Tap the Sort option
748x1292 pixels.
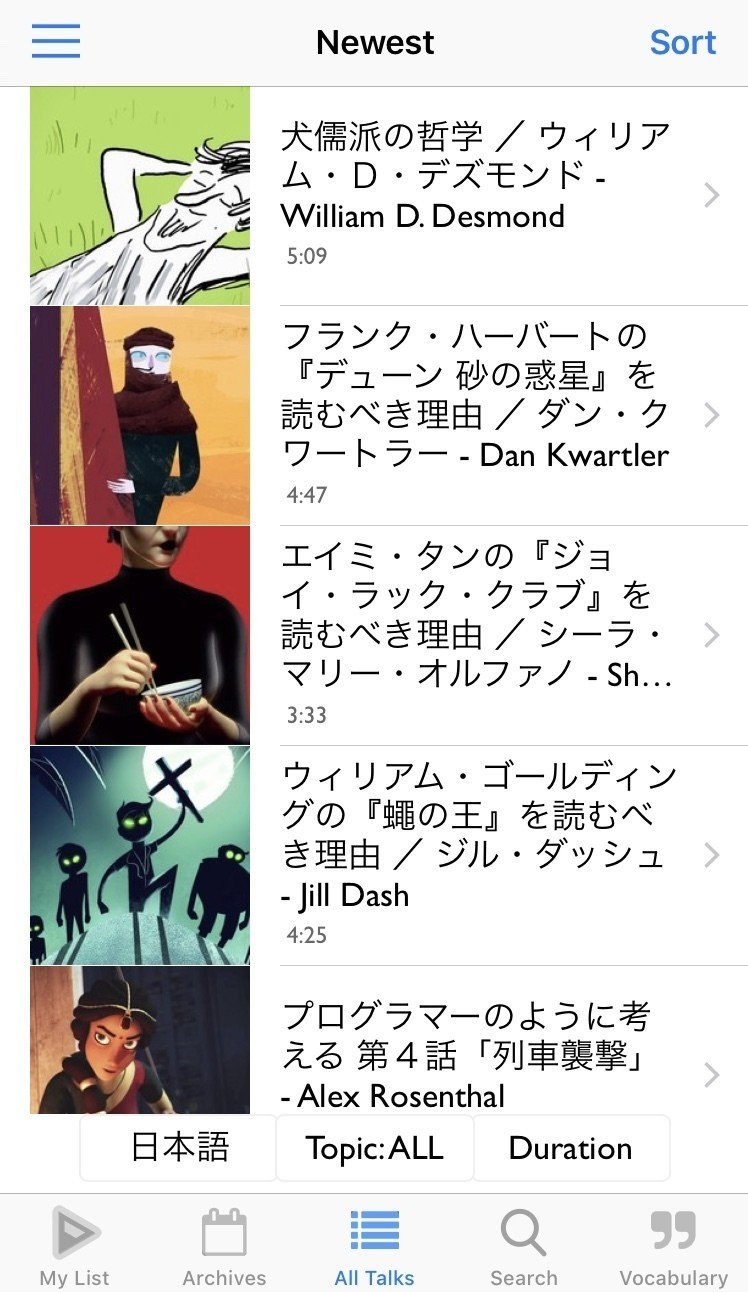click(x=684, y=41)
